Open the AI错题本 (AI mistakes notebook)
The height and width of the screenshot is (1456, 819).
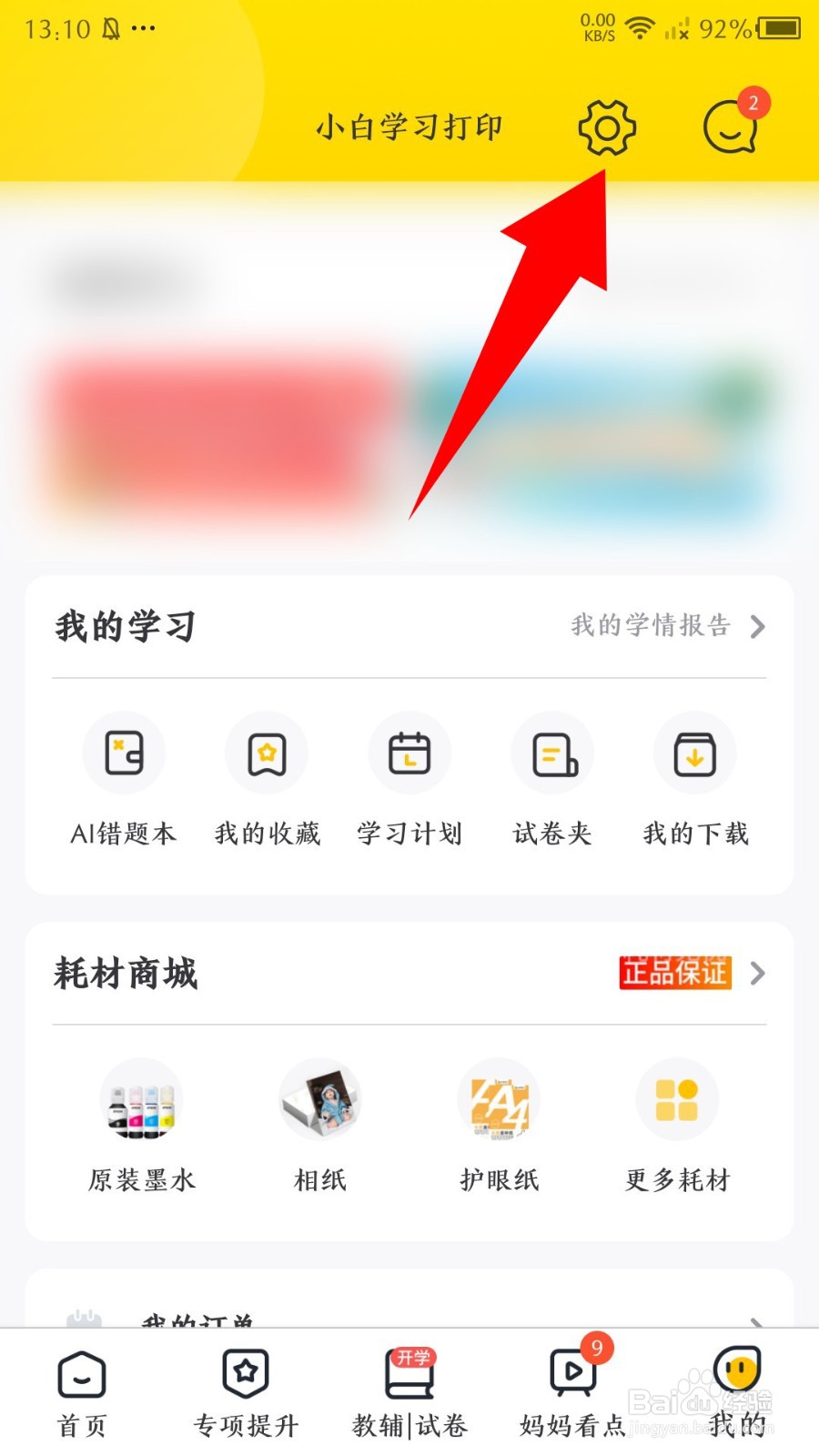pyautogui.click(x=125, y=783)
